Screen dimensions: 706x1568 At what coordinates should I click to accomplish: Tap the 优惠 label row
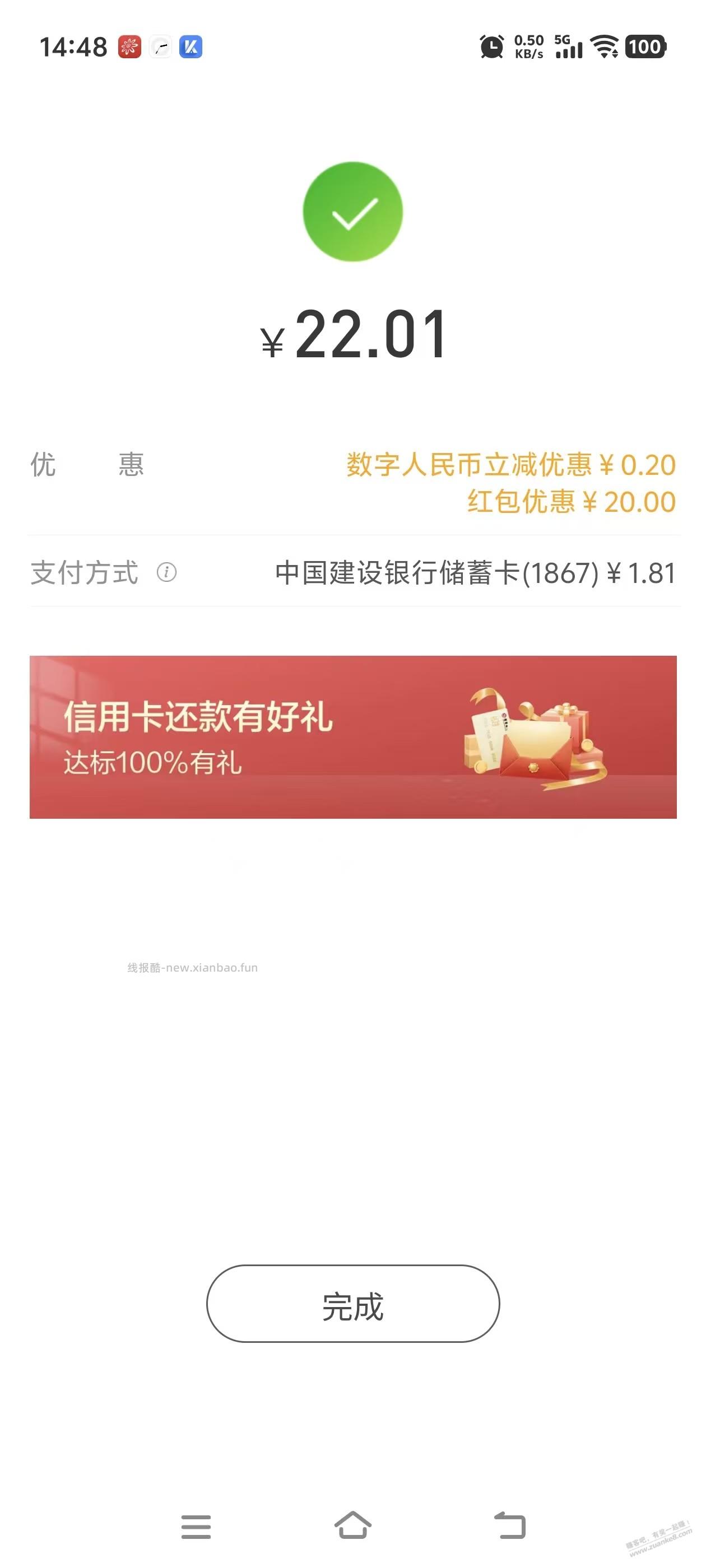tap(85, 464)
